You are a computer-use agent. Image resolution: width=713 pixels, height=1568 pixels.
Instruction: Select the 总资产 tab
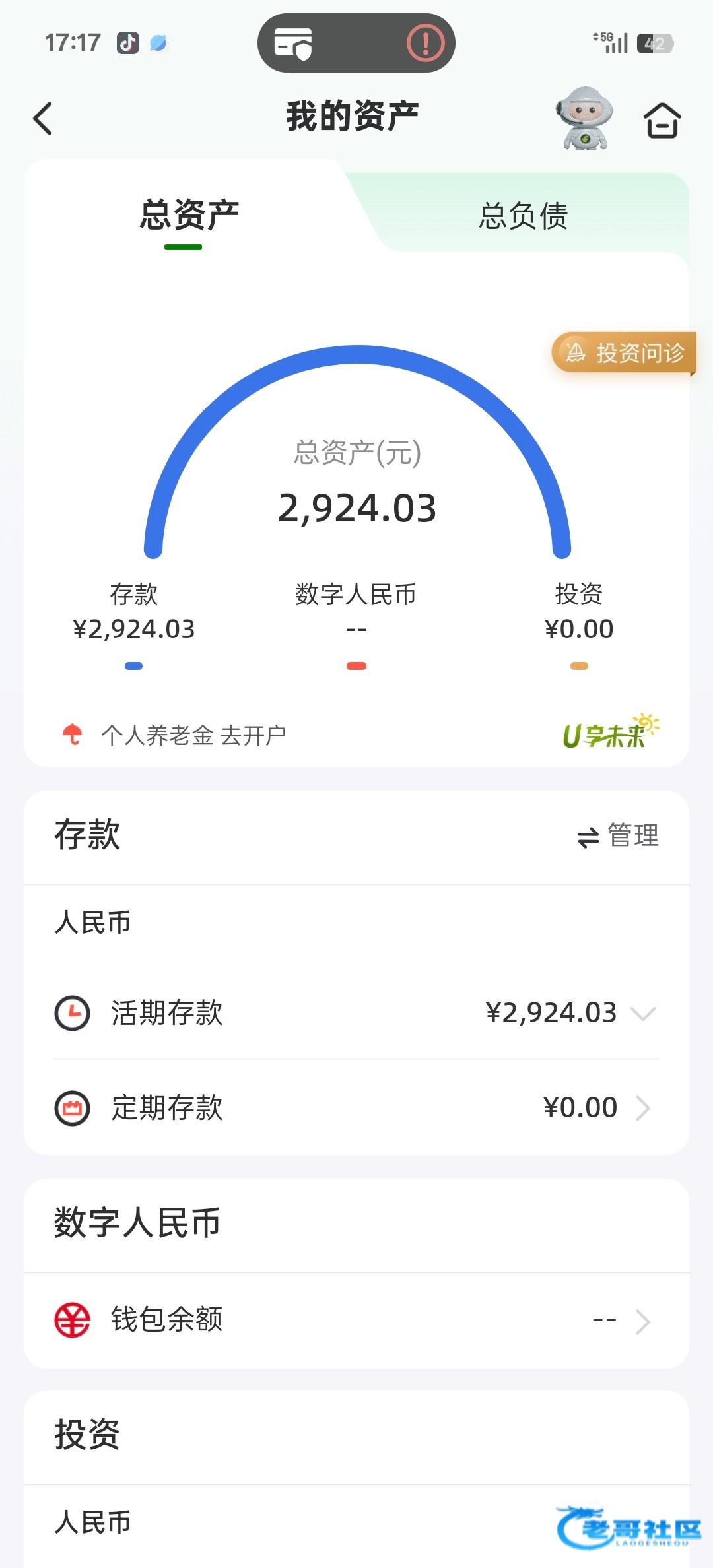(189, 216)
